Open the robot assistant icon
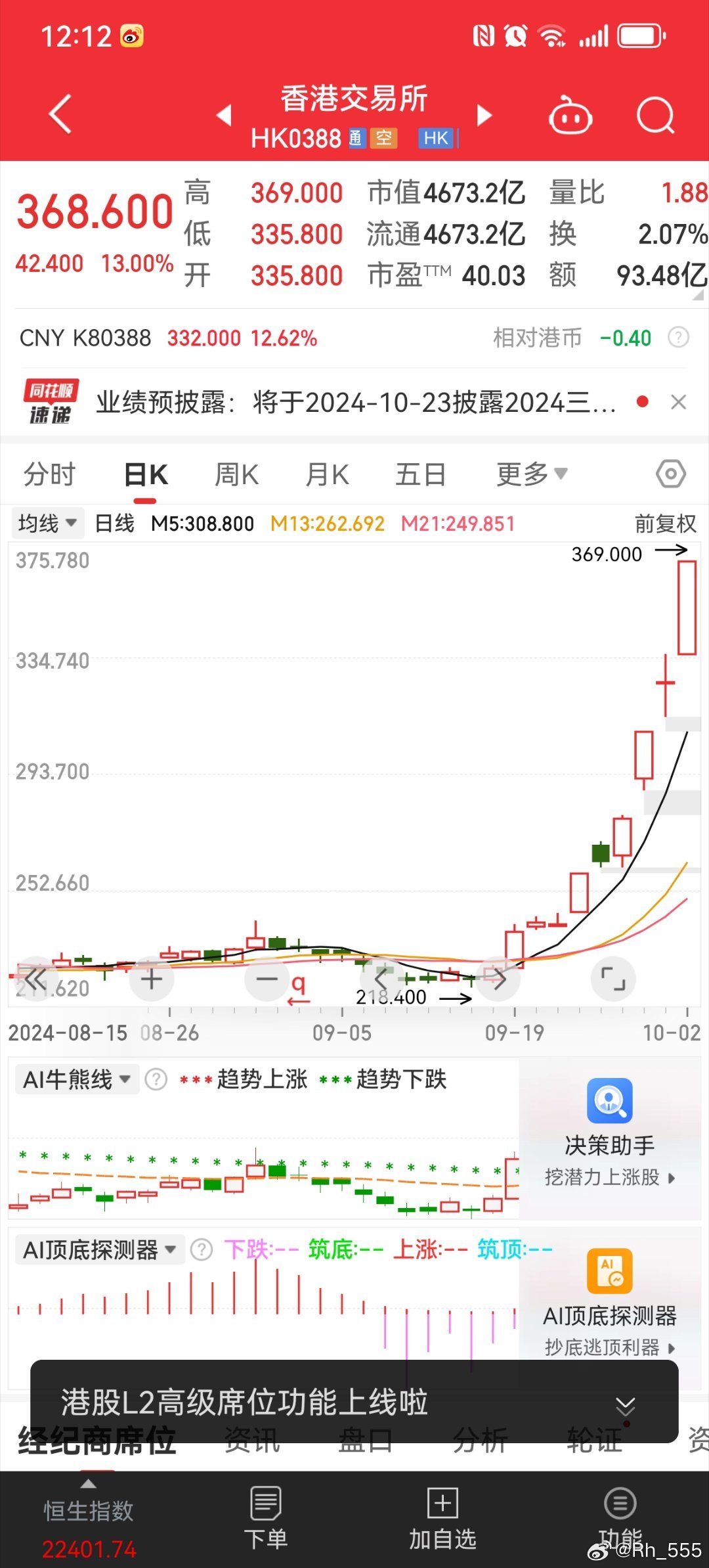The width and height of the screenshot is (709, 1568). tap(570, 116)
